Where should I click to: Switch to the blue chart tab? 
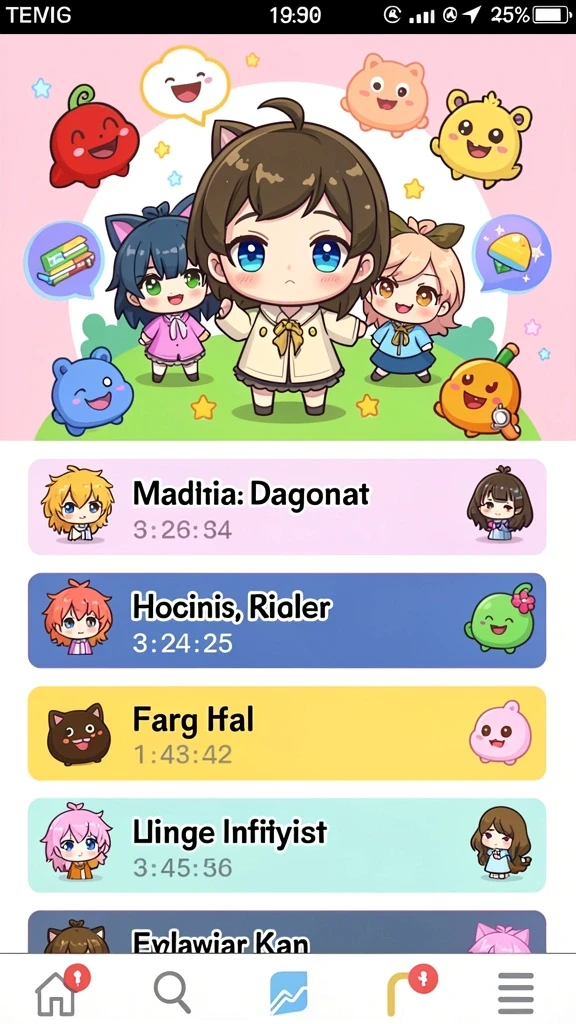coord(289,993)
